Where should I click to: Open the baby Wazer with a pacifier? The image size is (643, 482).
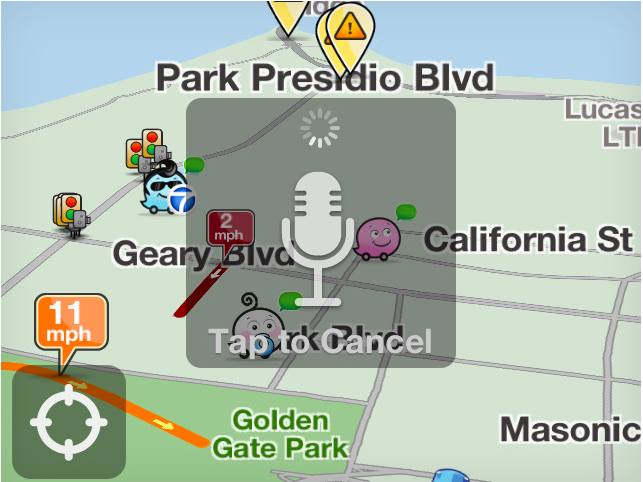click(x=256, y=326)
